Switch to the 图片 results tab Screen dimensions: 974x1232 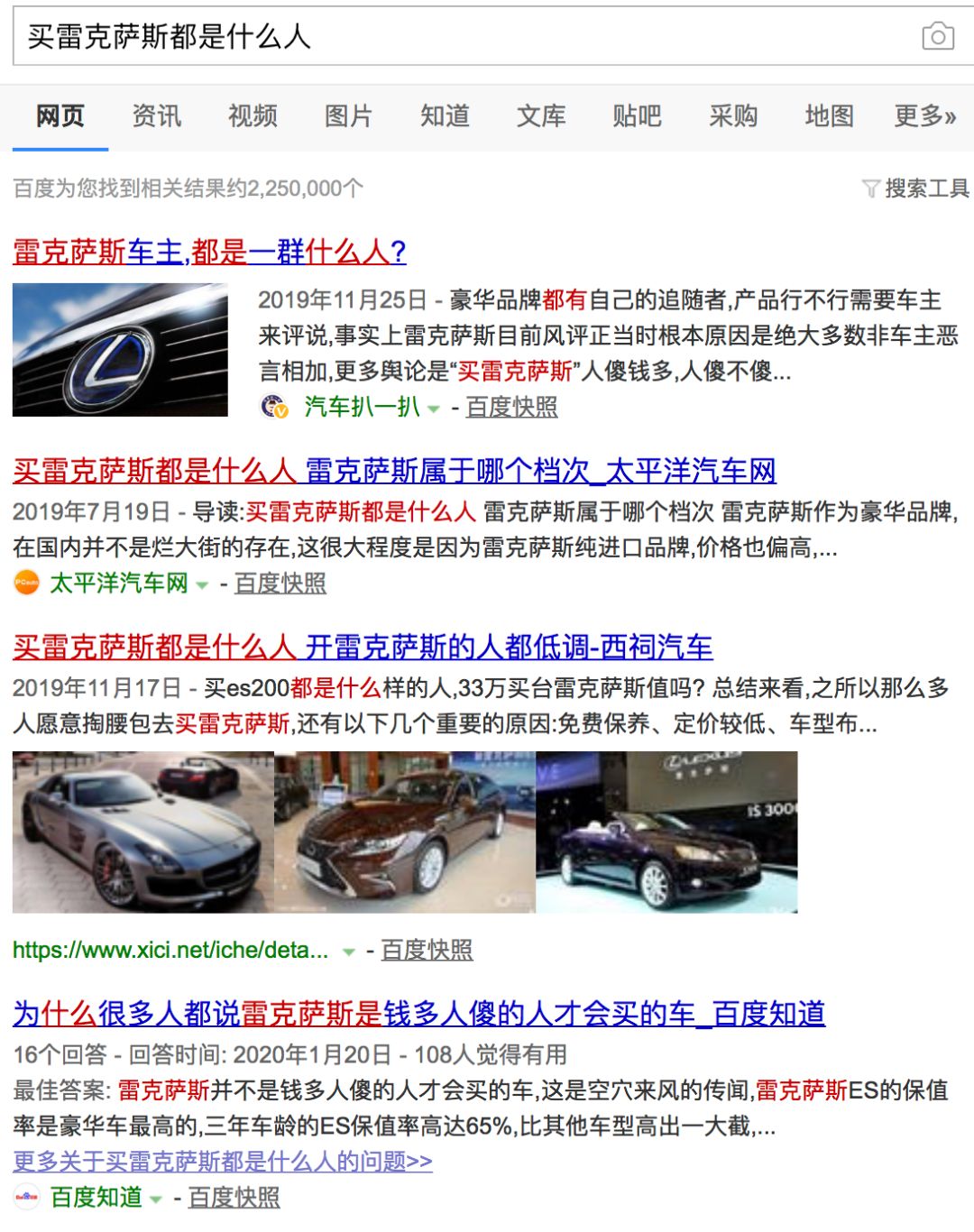[x=349, y=116]
